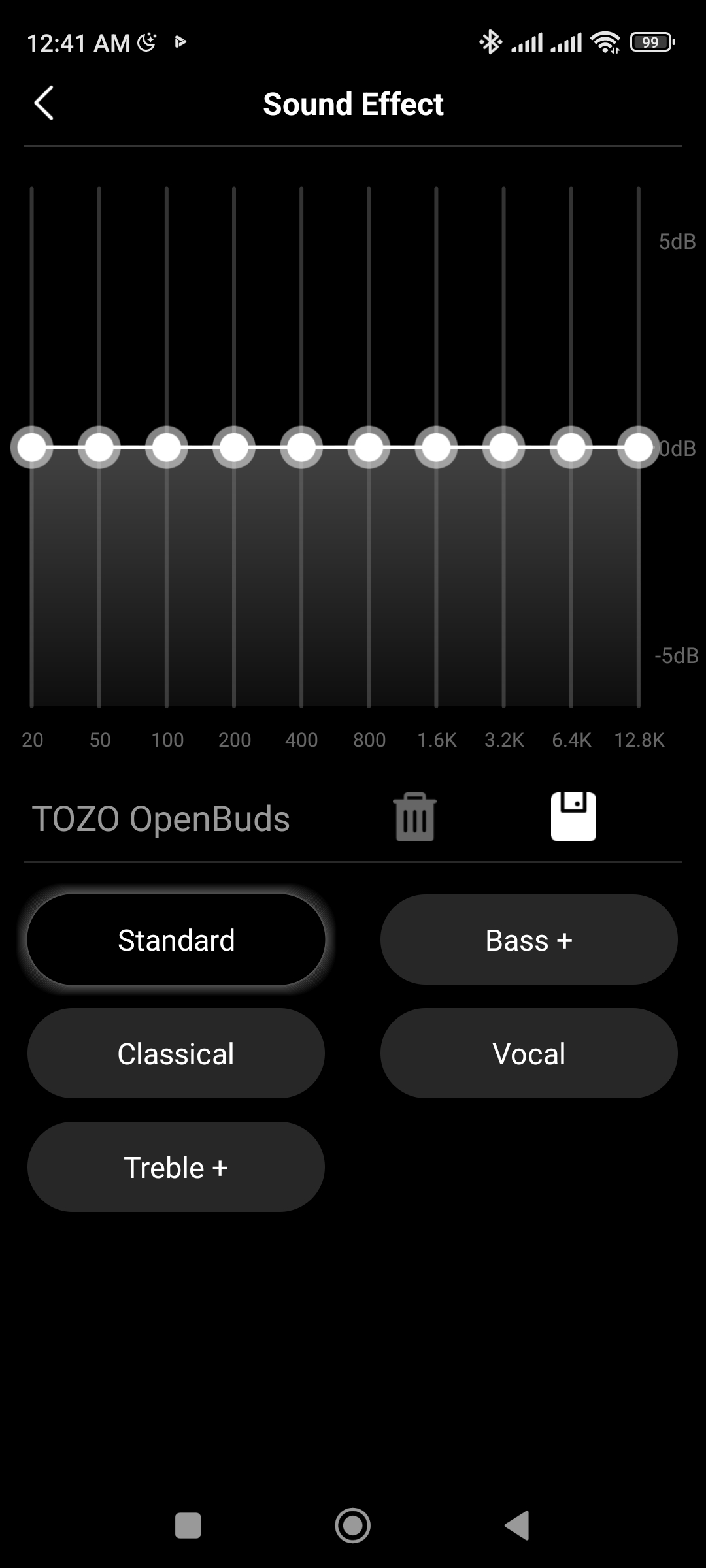Tap the TOZO OpenBuds preset name
706x1568 pixels.
point(162,818)
